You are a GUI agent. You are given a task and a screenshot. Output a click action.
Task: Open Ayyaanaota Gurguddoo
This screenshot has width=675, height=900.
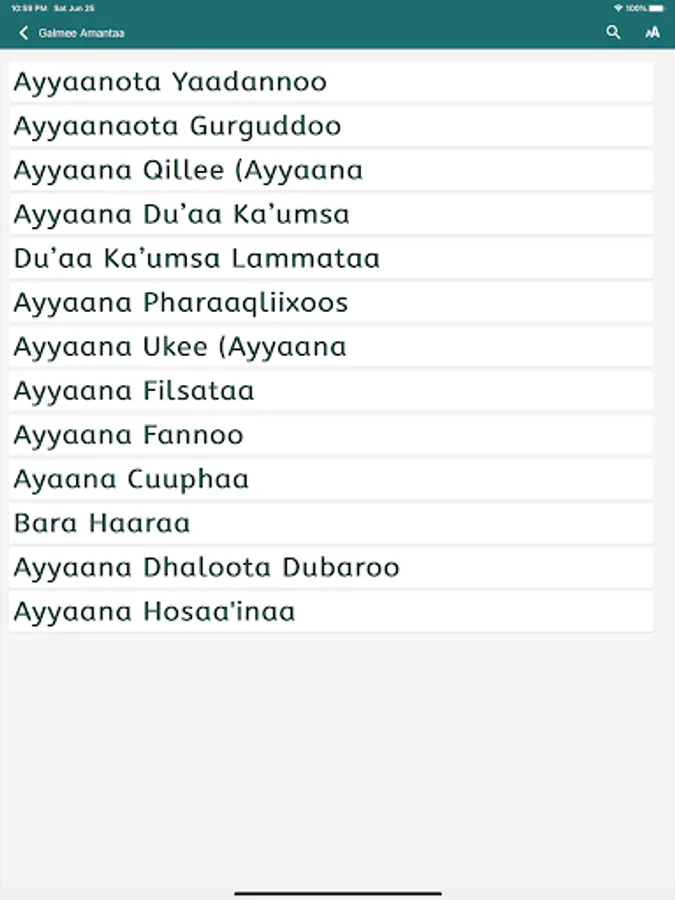[x=331, y=126]
